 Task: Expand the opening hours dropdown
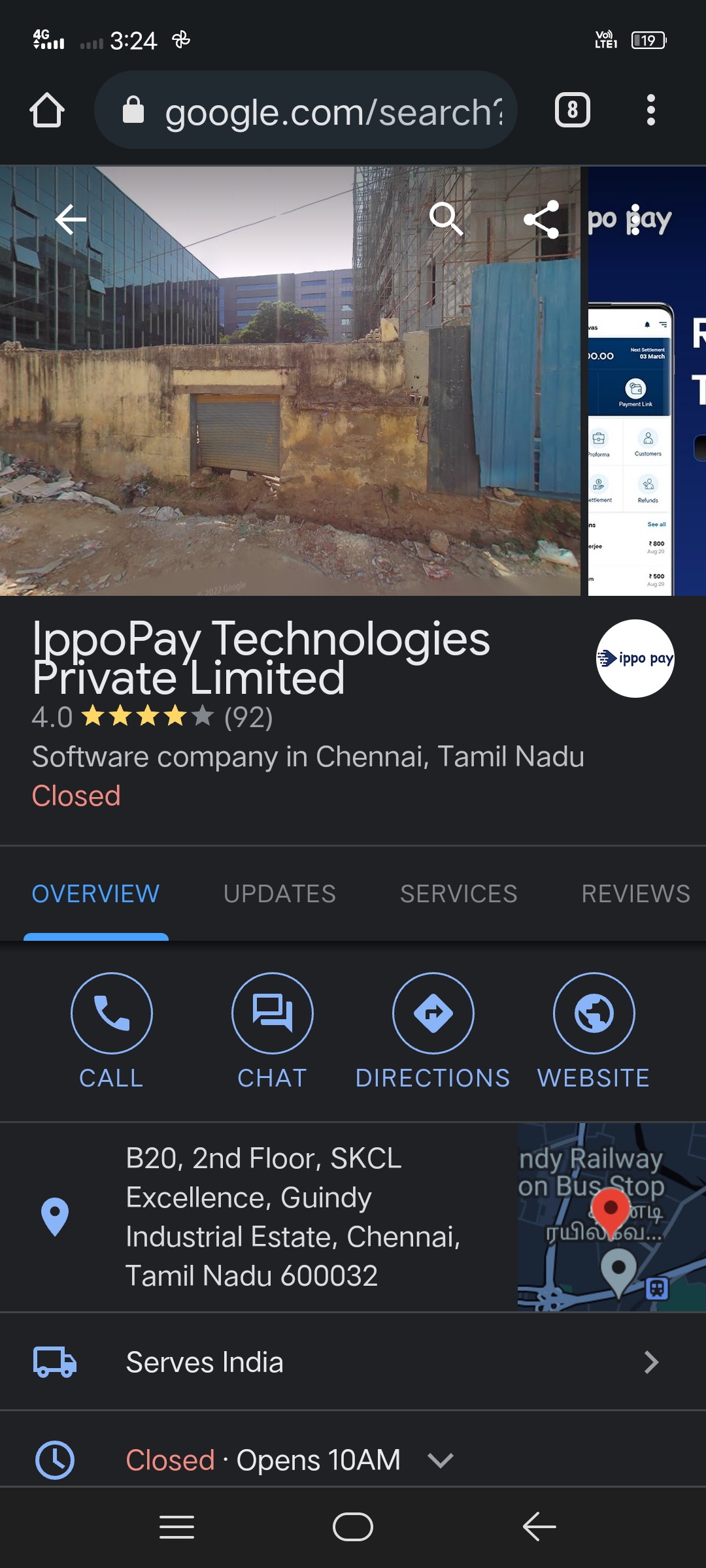pos(441,1460)
